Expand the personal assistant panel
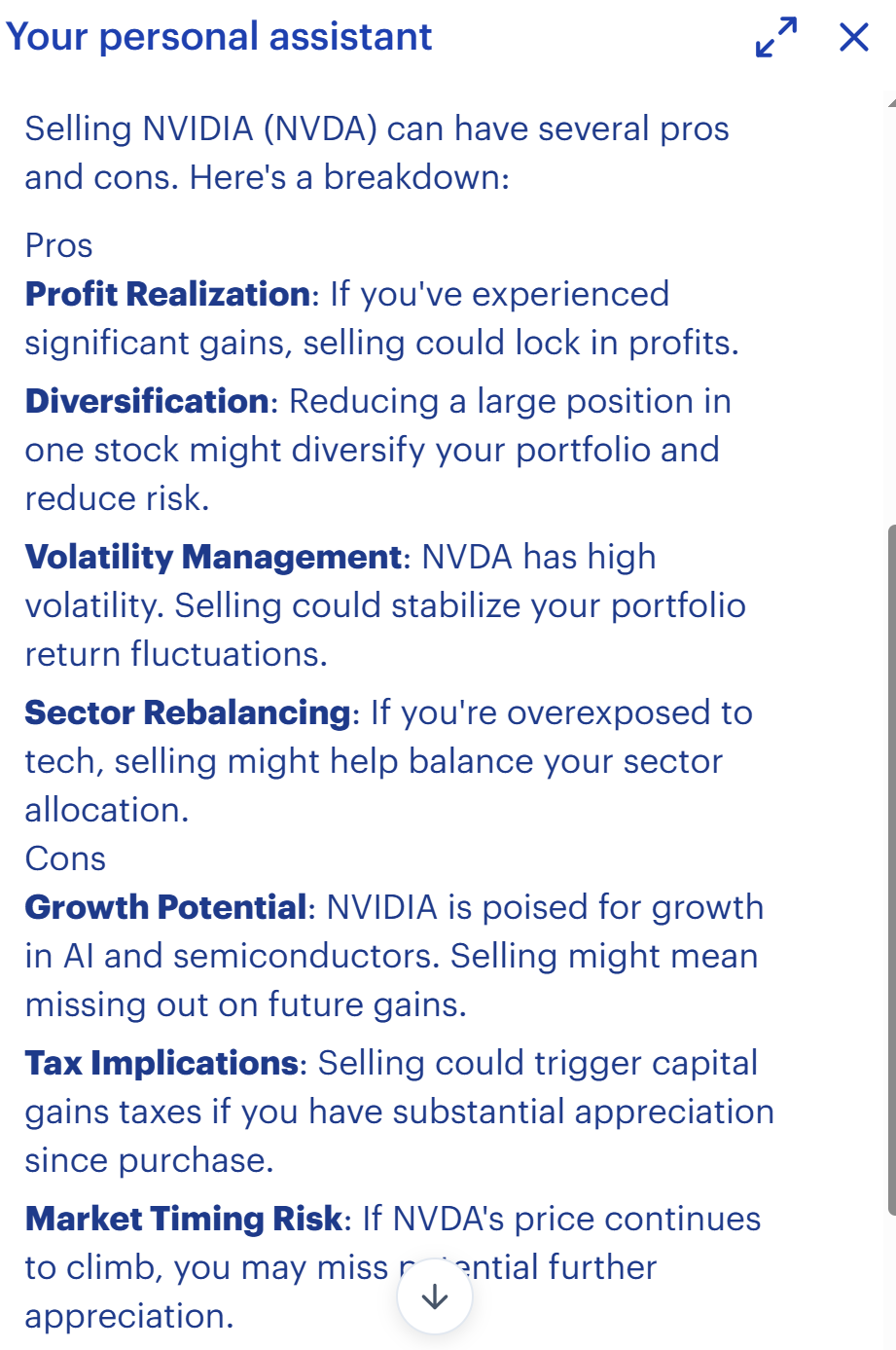Screen dimensions: 896x1350 coord(776,38)
